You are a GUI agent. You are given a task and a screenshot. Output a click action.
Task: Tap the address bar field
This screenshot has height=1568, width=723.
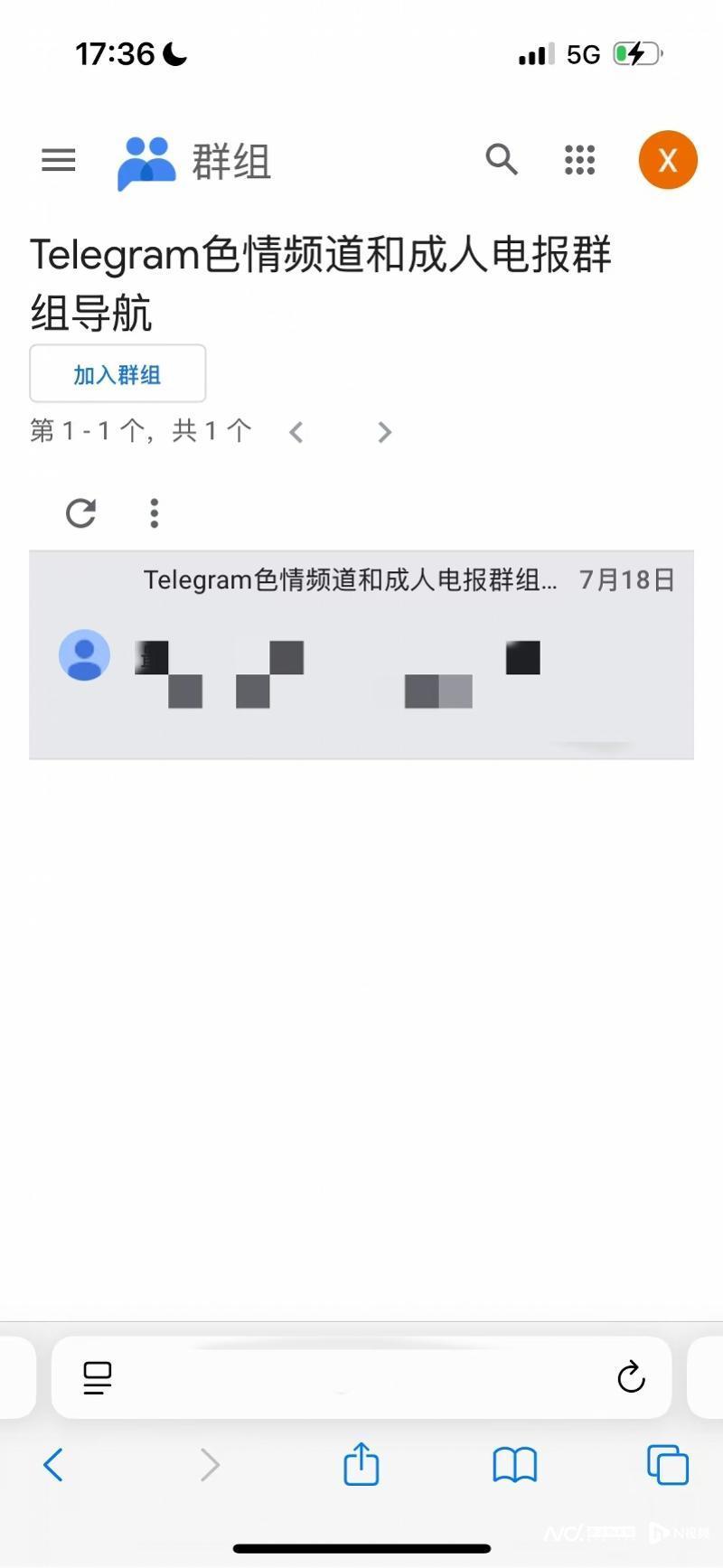361,1377
